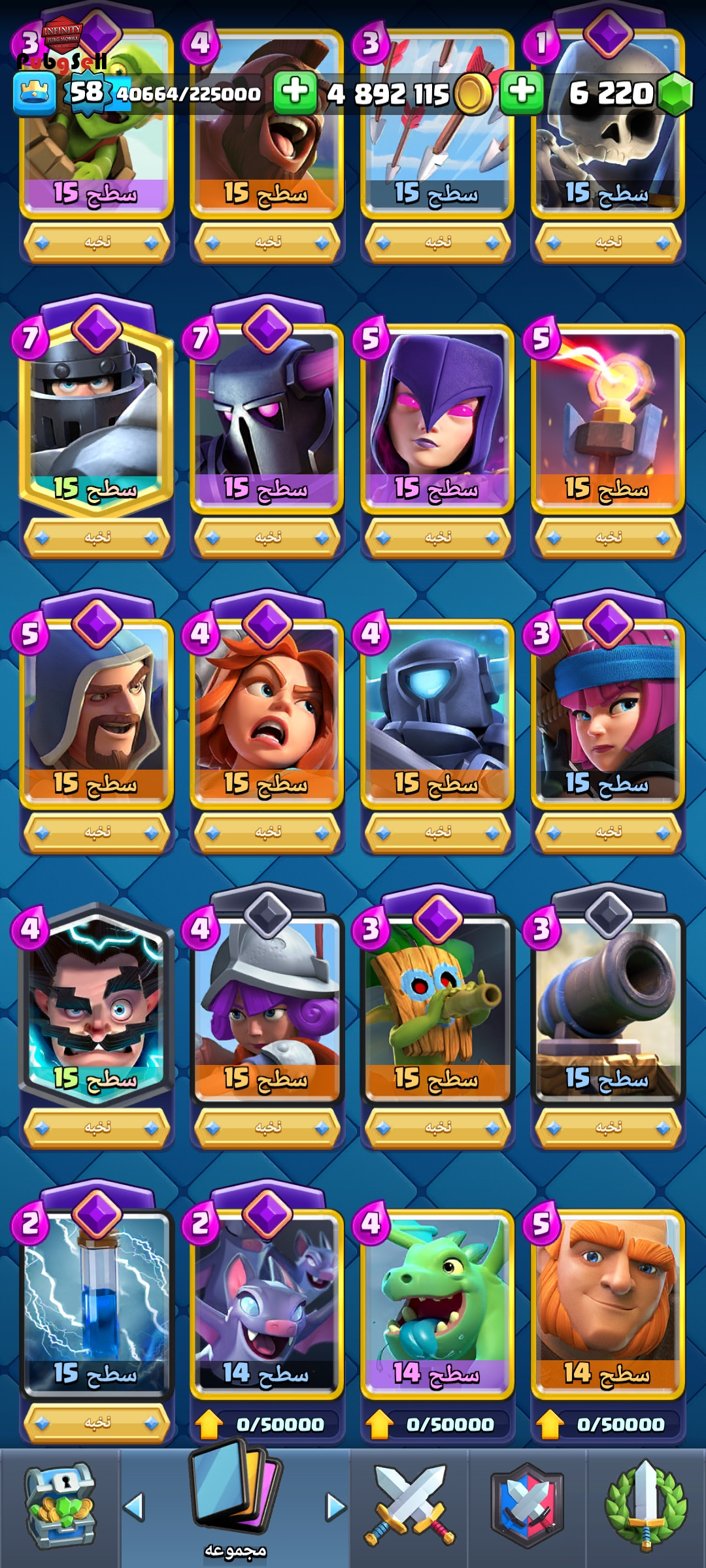The width and height of the screenshot is (706, 1568).
Task: Open the Inferno Tower card
Action: 608,418
